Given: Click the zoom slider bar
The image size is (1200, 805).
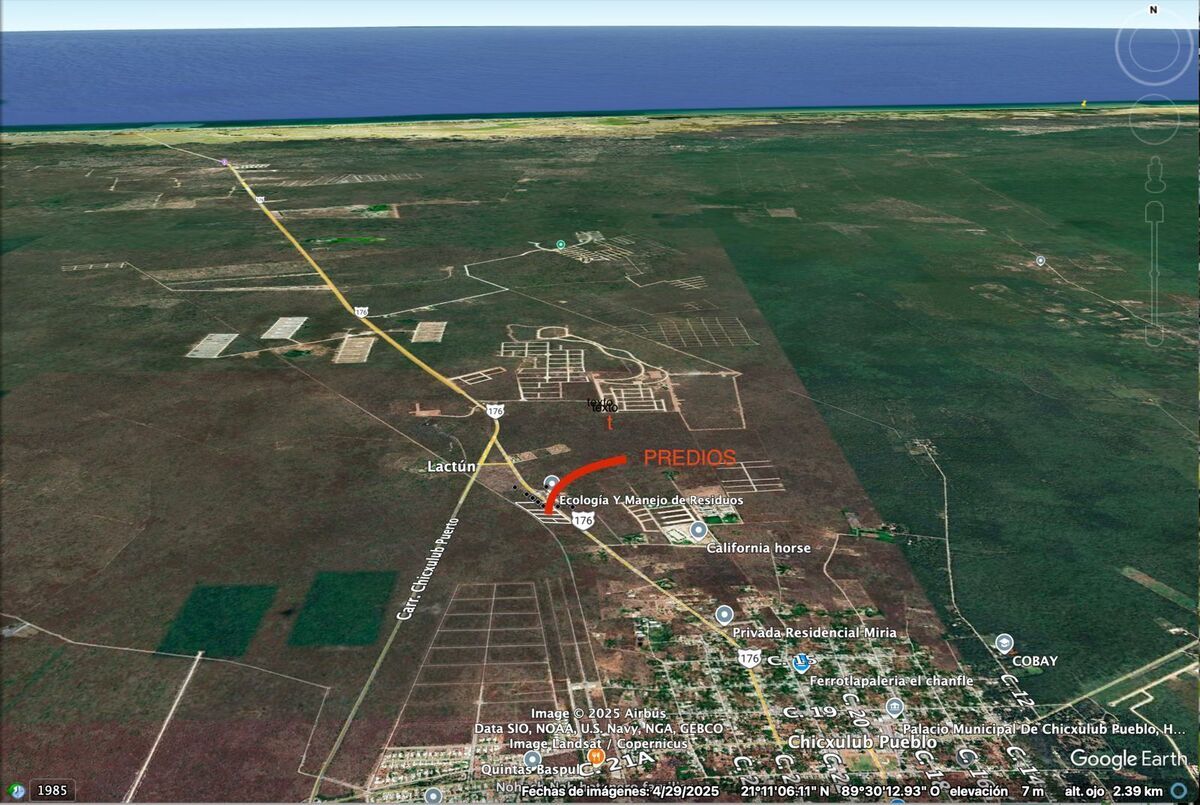Looking at the screenshot, I should [1154, 270].
